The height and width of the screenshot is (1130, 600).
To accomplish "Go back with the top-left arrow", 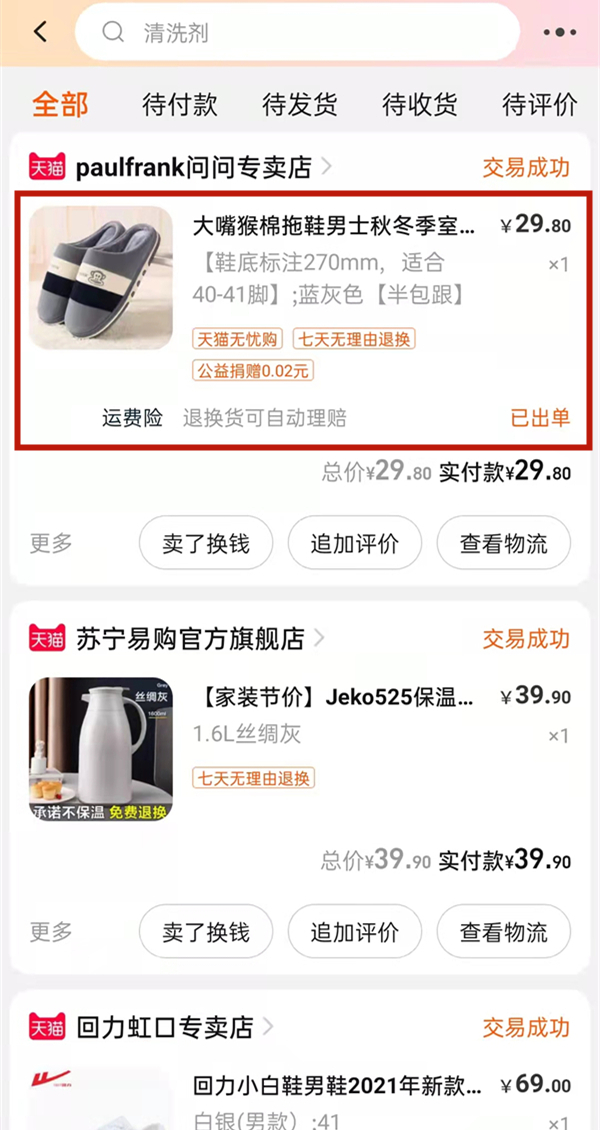I will point(40,32).
